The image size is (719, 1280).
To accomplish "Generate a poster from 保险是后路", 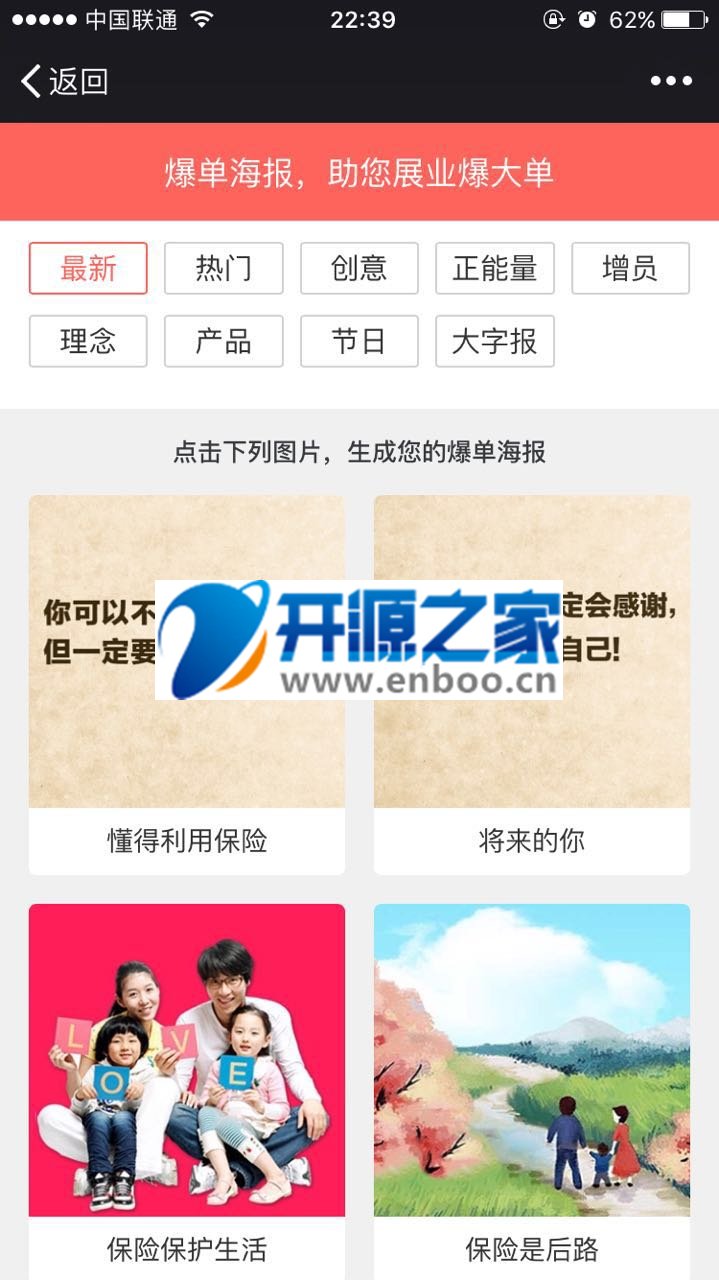I will pyautogui.click(x=532, y=1060).
